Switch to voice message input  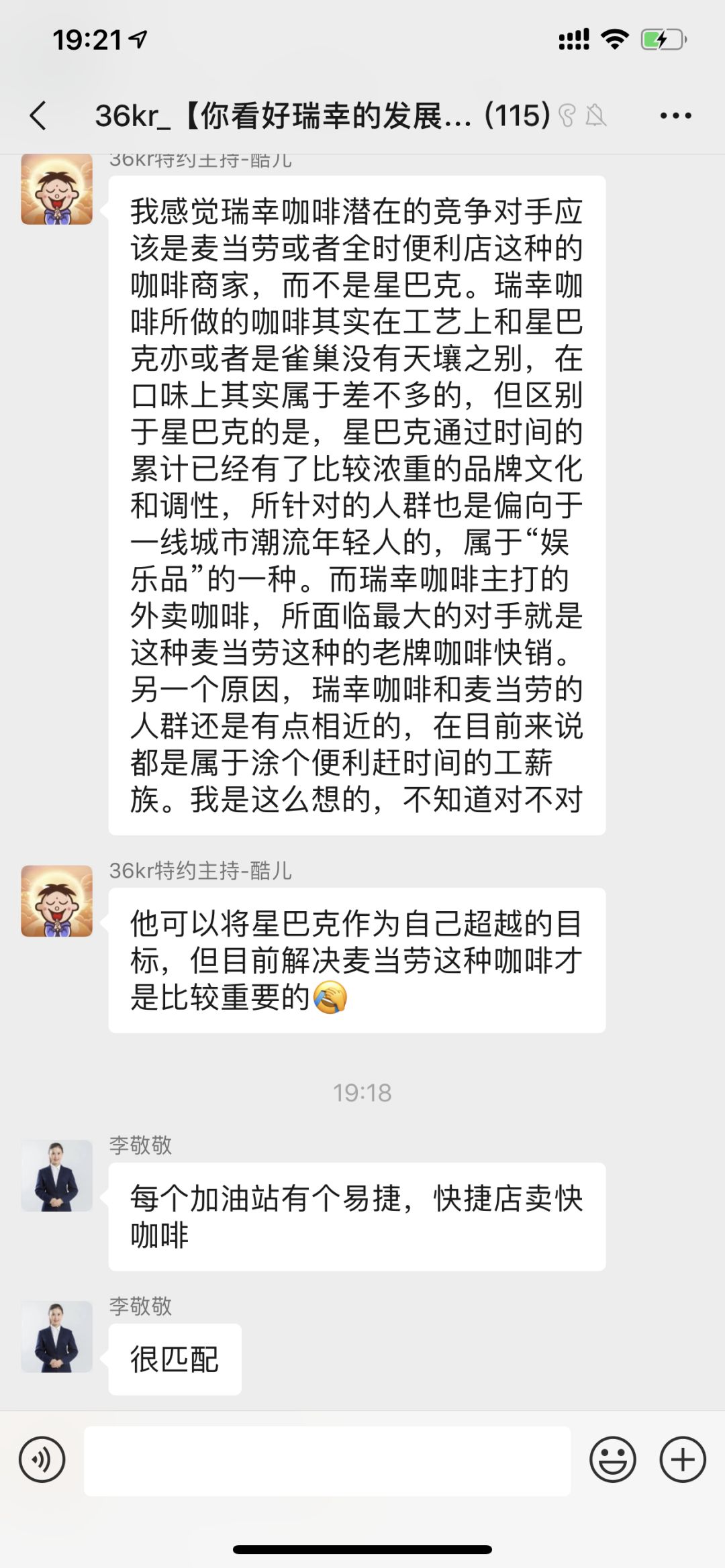42,1460
